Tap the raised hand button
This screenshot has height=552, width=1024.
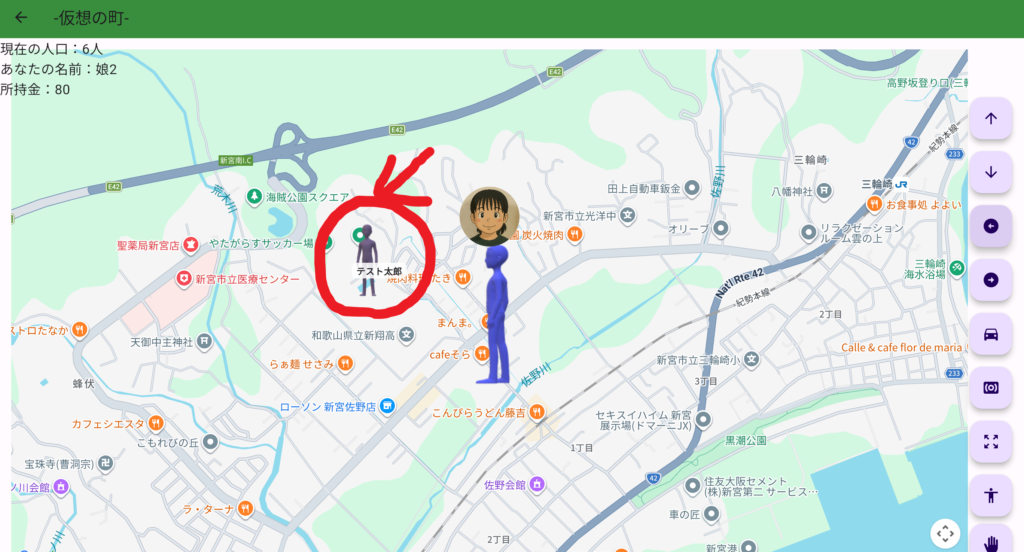click(x=991, y=542)
